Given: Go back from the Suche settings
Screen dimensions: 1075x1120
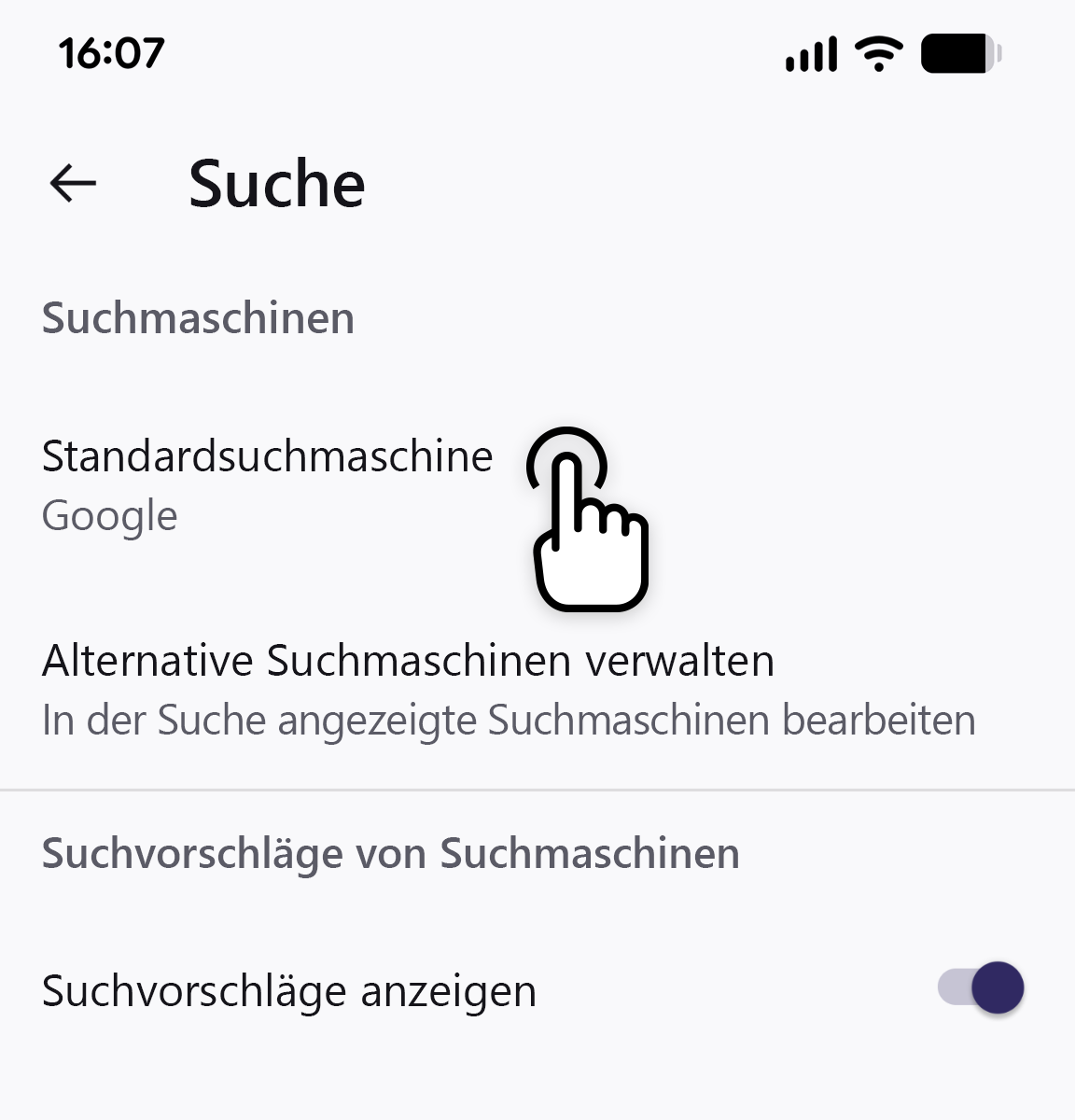Looking at the screenshot, I should (x=73, y=183).
